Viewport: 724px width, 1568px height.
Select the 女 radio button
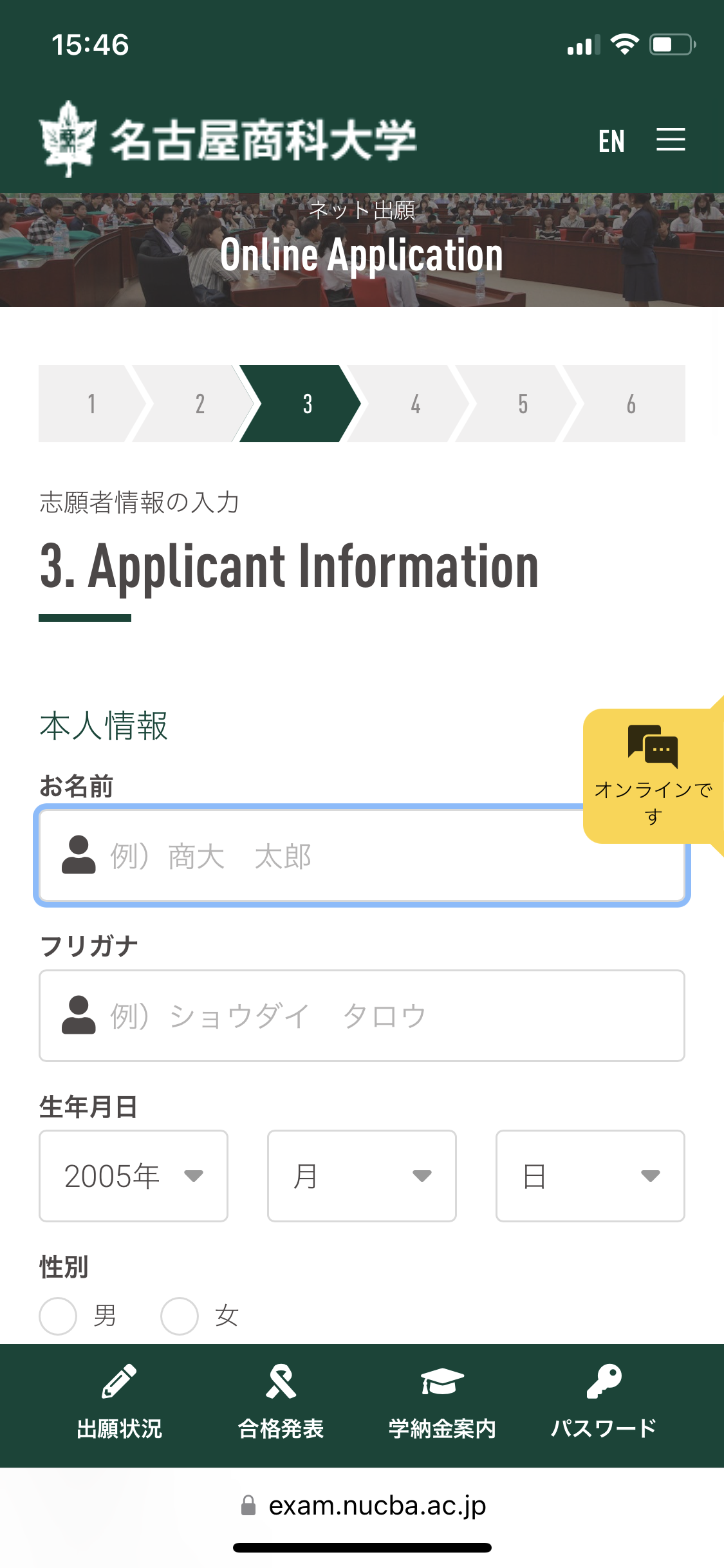(180, 1316)
